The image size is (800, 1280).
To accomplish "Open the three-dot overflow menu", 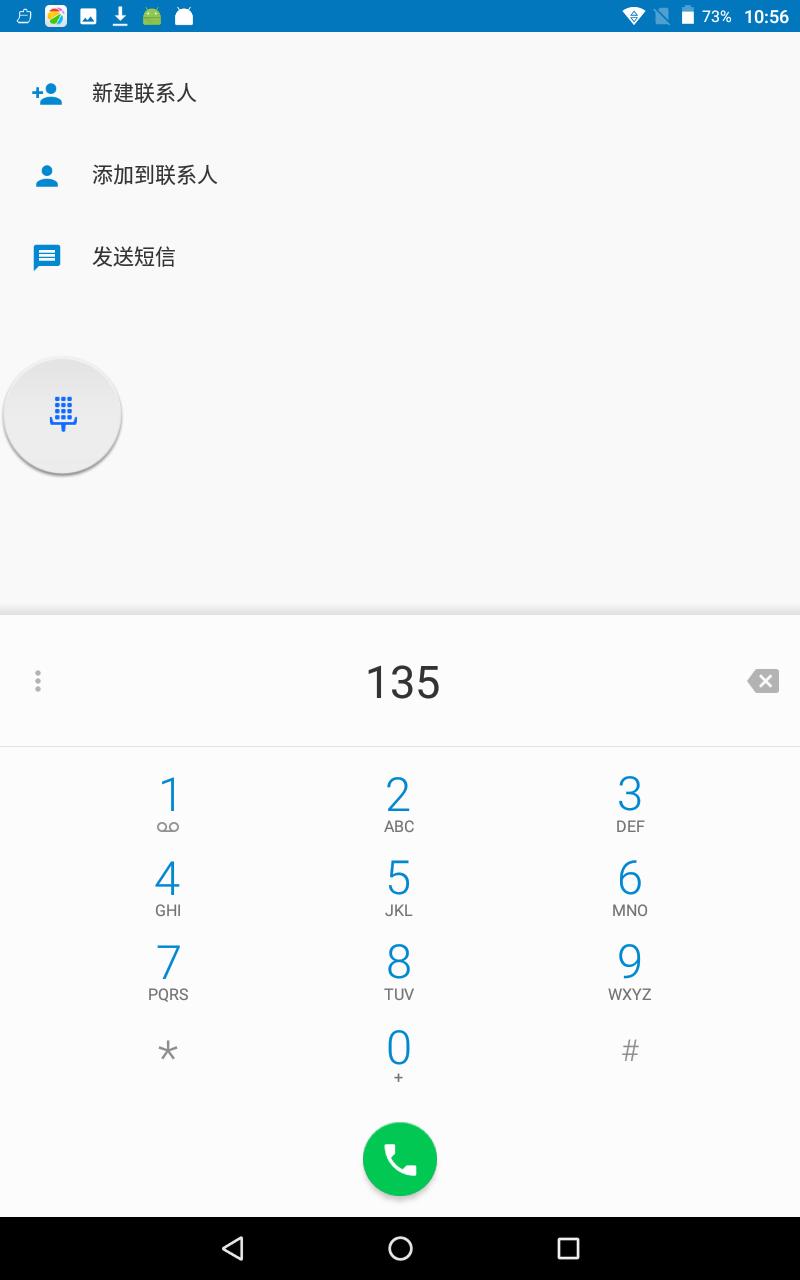I will point(38,681).
